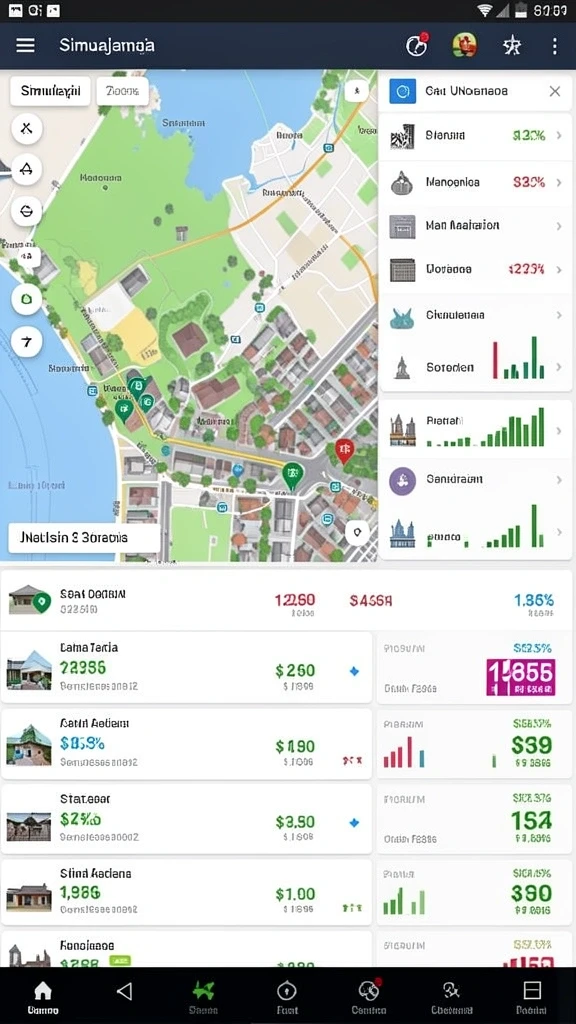This screenshot has width=576, height=1024.
Task: Open the star favorites icon in app bar
Action: pos(511,46)
